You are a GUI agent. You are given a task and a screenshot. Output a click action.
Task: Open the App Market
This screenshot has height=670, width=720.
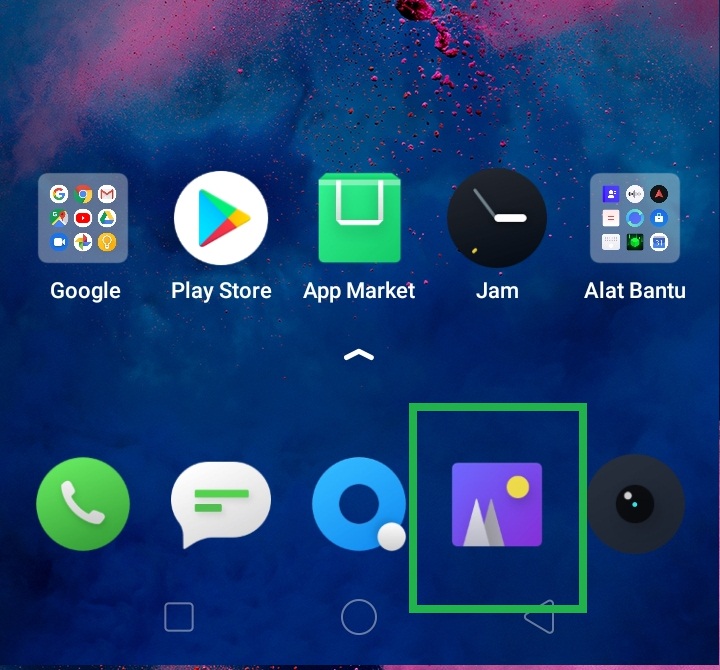359,218
